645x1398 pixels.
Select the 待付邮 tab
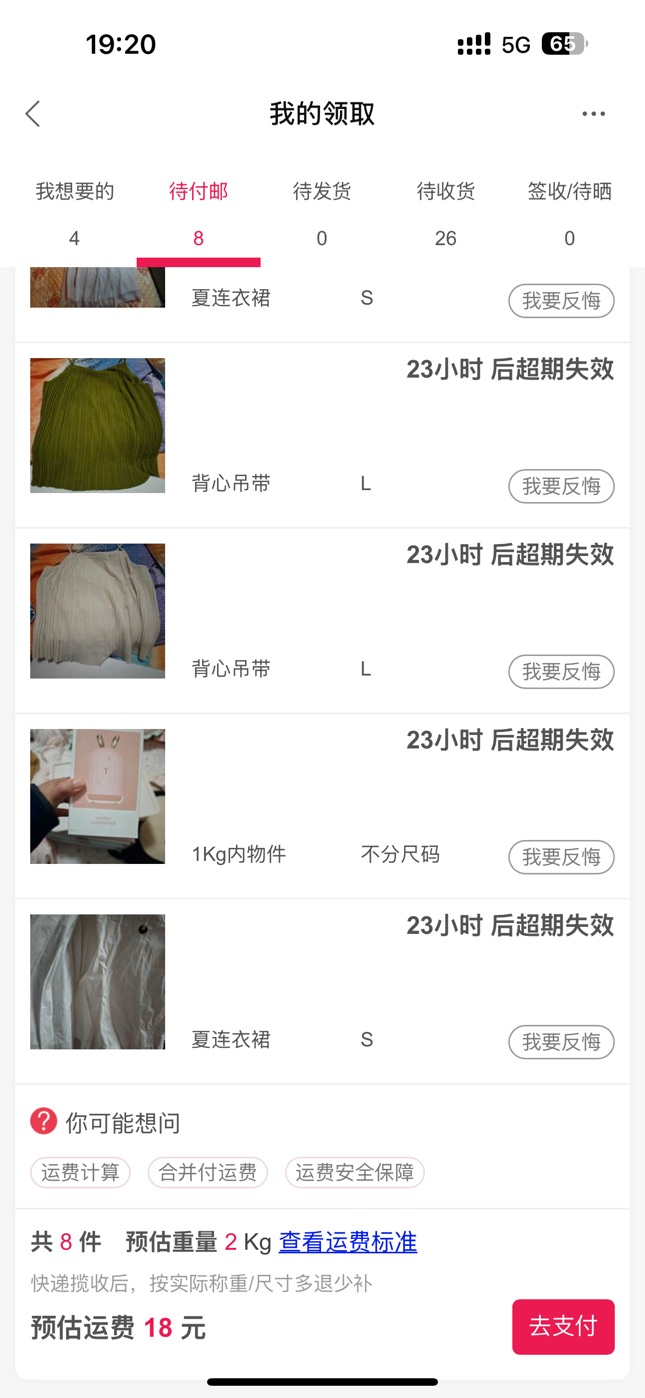pyautogui.click(x=198, y=213)
